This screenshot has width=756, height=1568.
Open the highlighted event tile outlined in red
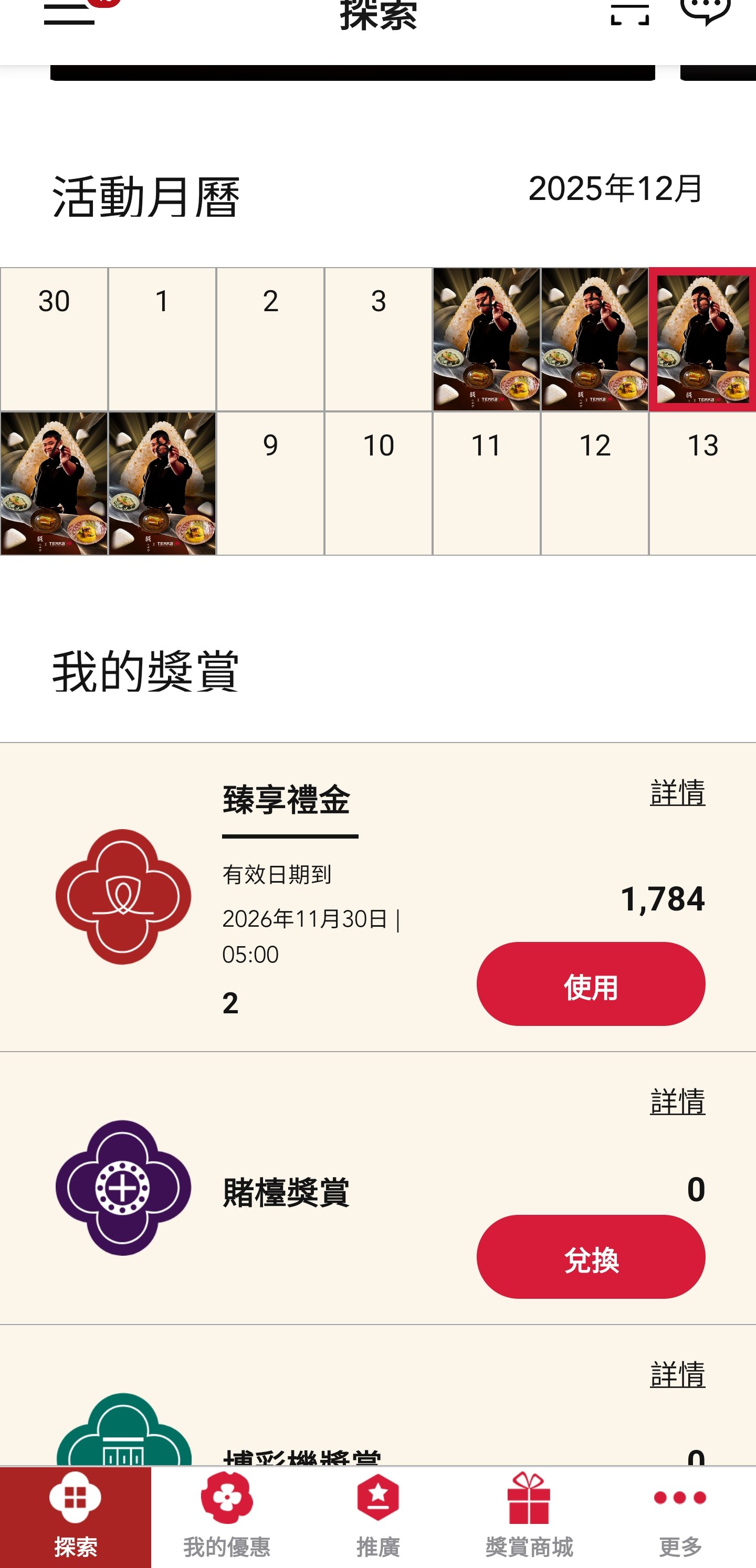(x=702, y=339)
